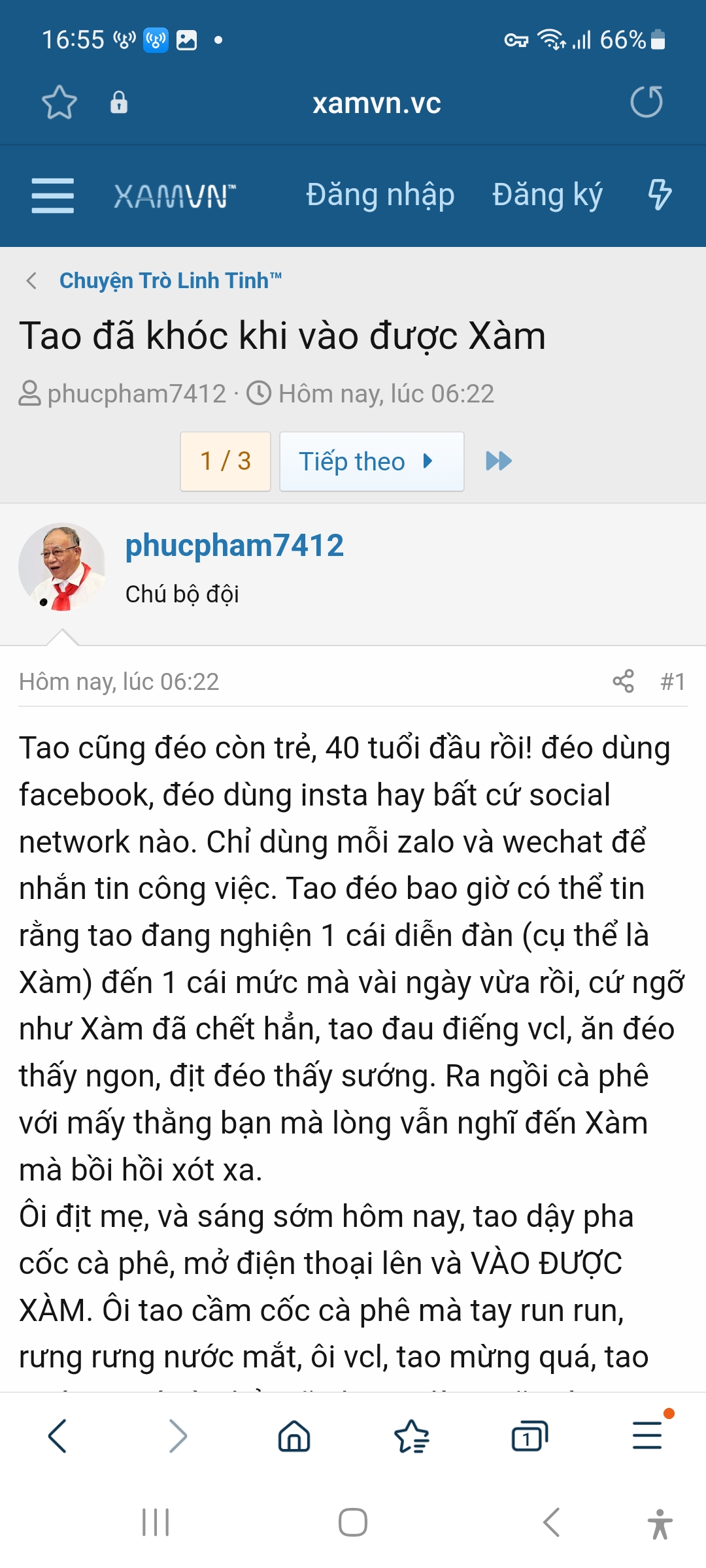706x1568 pixels.
Task: Open the browser menu with three lines
Action: click(x=647, y=1436)
